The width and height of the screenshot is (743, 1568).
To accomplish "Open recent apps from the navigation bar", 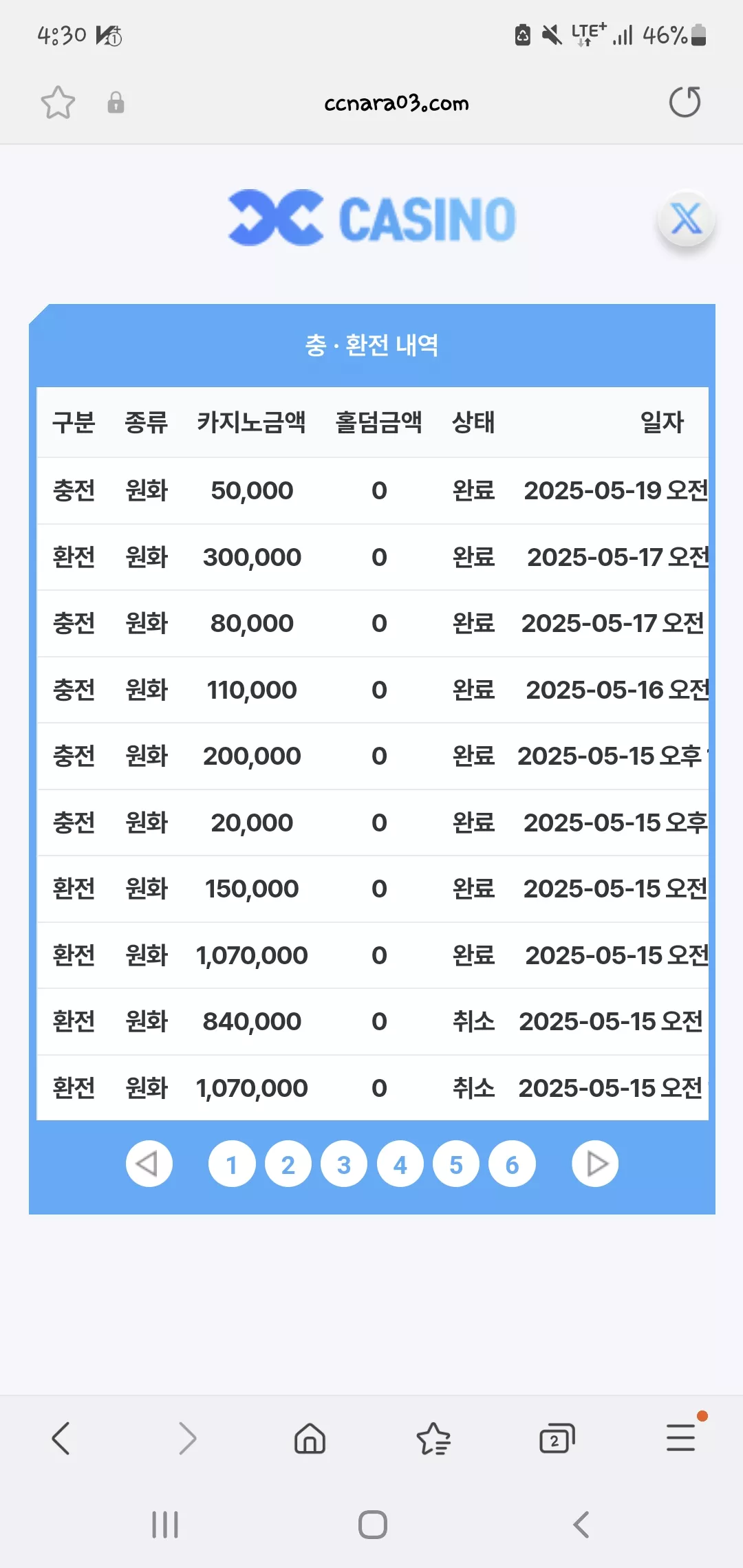I will coord(165,1525).
